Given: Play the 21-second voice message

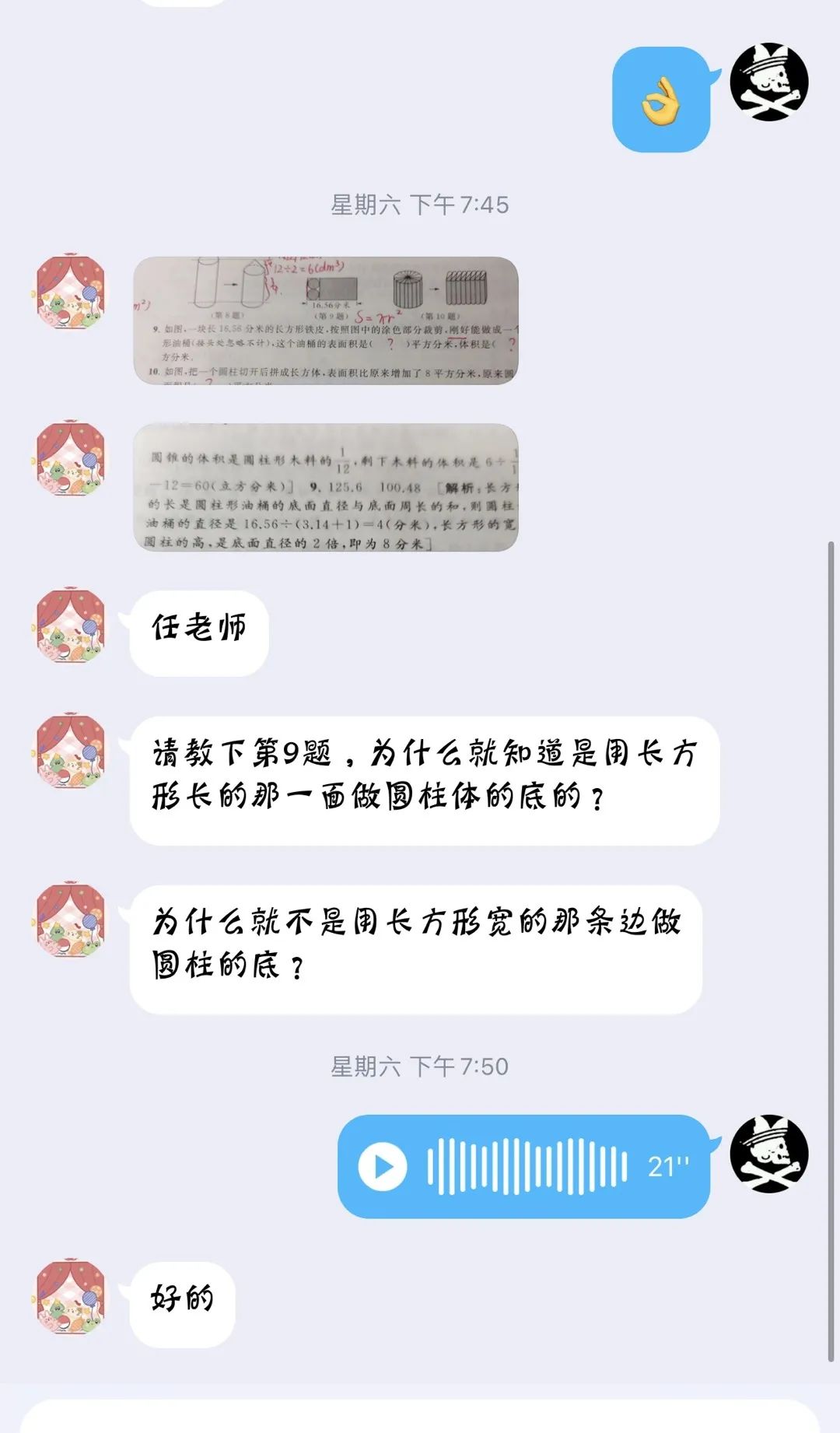Looking at the screenshot, I should coord(383,1167).
